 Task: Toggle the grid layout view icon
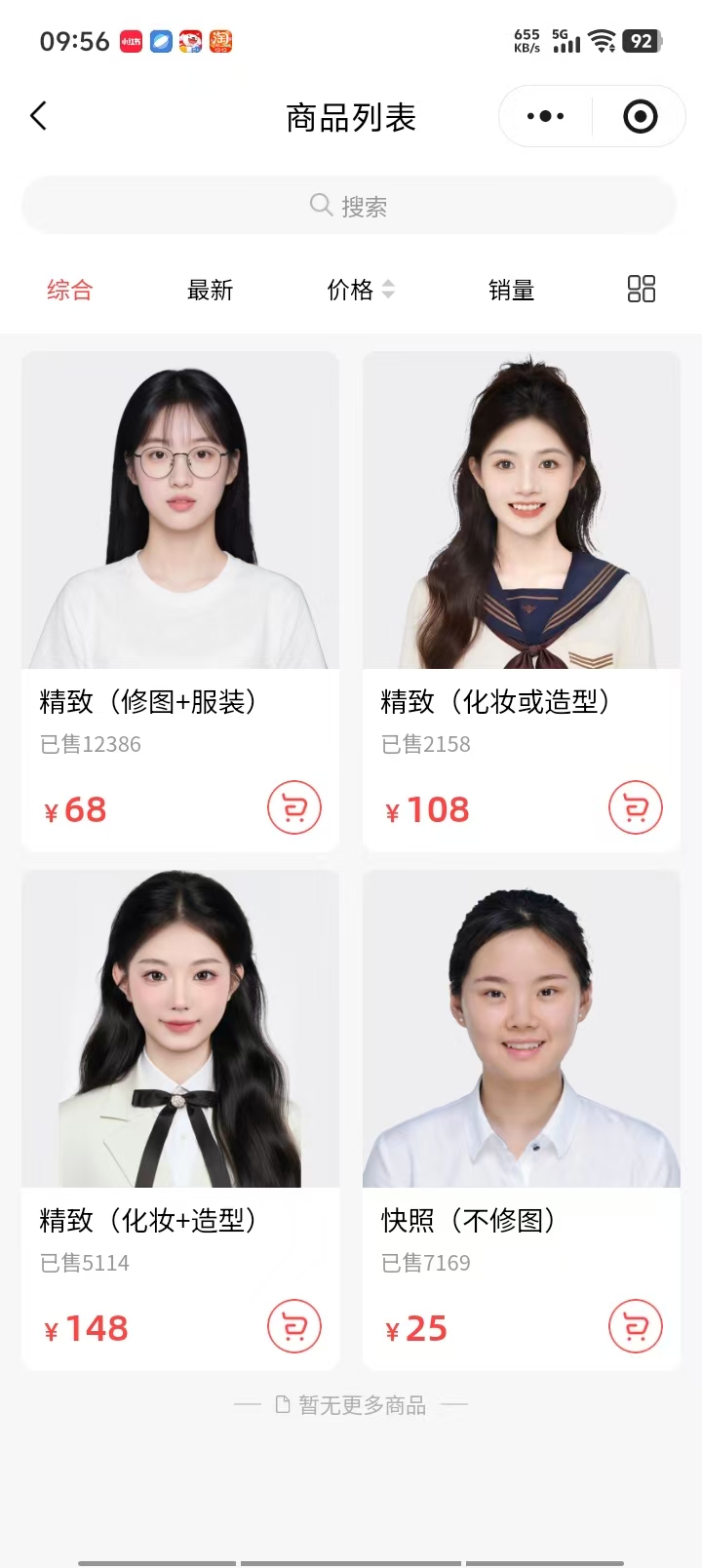coord(641,289)
